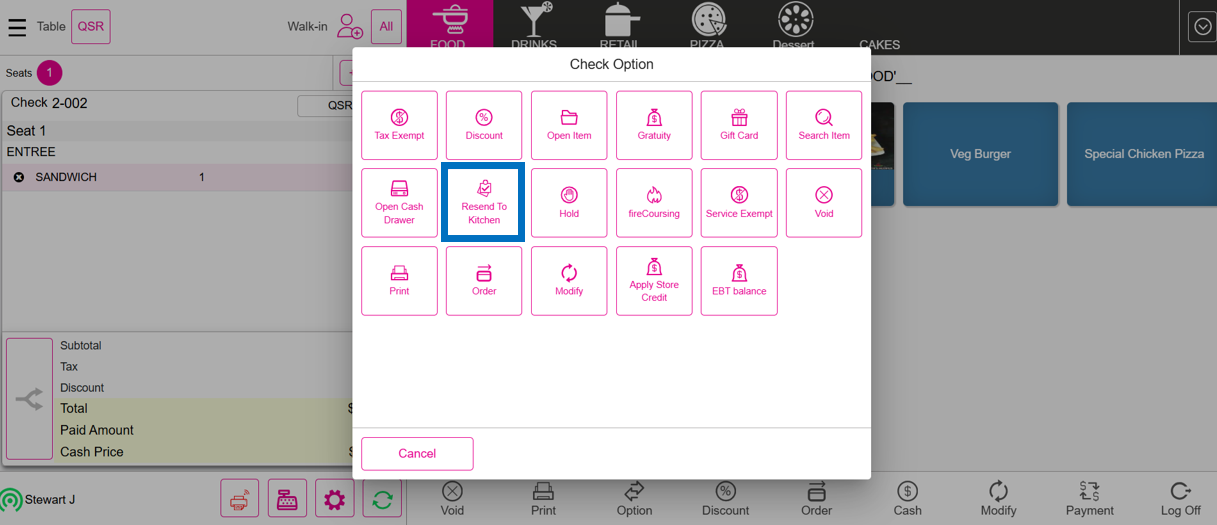
Task: Tap Void in check options
Action: tap(824, 203)
